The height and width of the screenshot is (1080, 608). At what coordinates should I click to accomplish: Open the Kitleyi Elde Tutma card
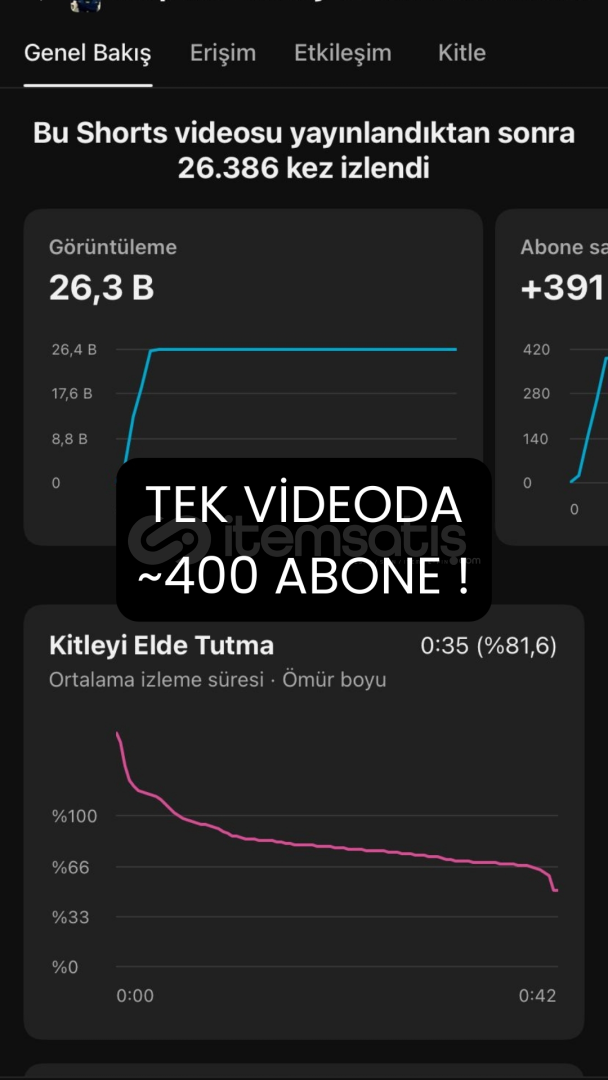[304, 822]
